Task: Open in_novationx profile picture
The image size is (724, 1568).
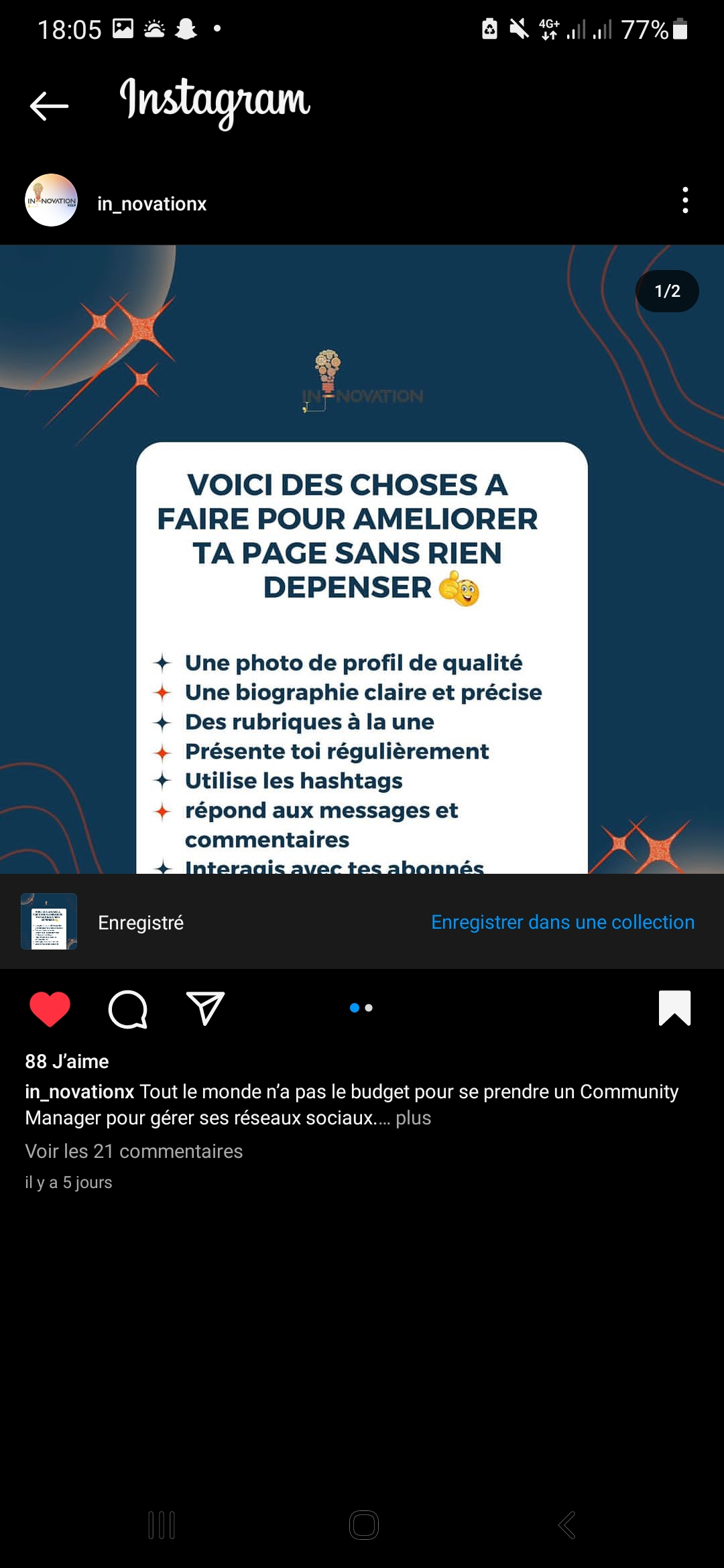Action: point(51,200)
